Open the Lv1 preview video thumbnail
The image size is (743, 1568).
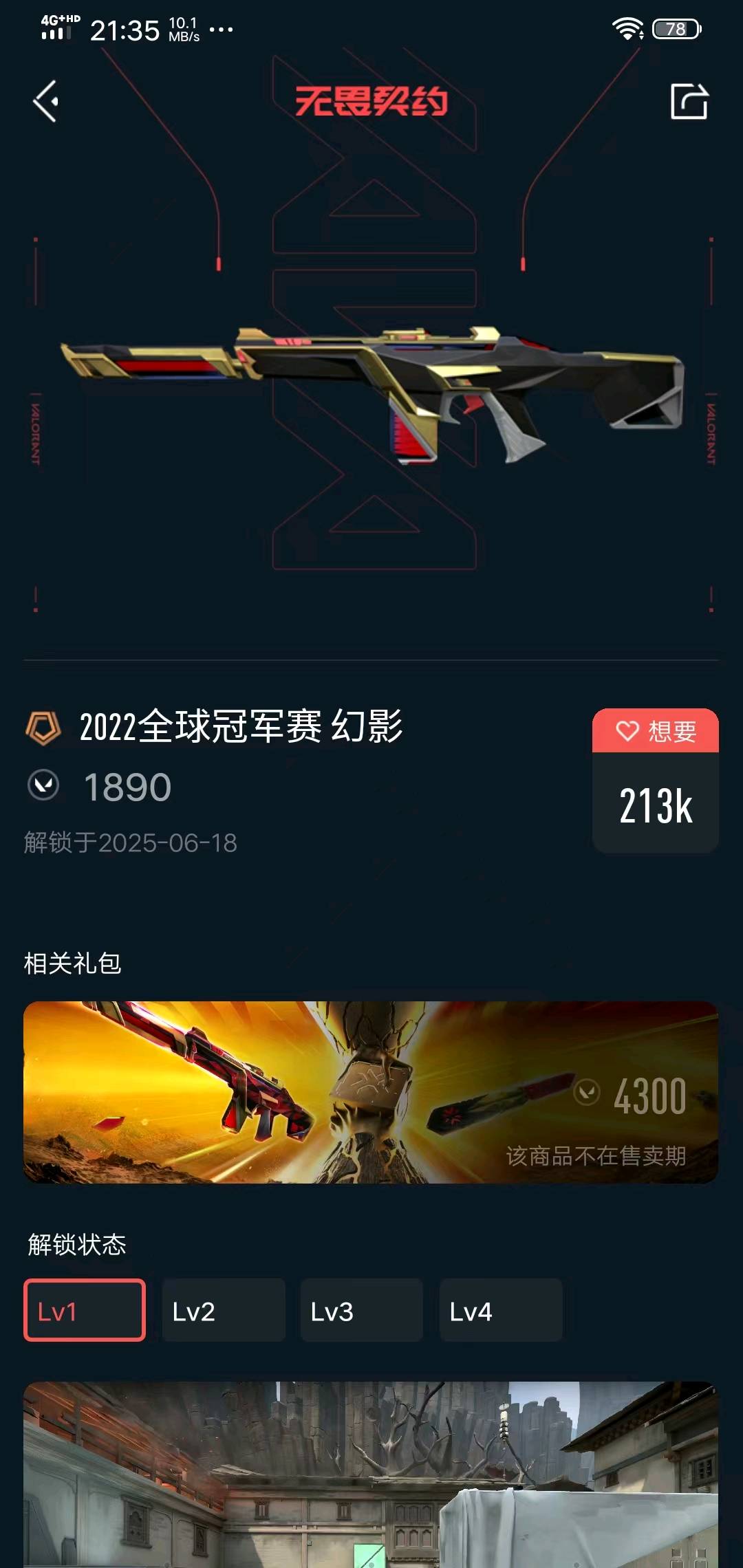tap(371, 1475)
